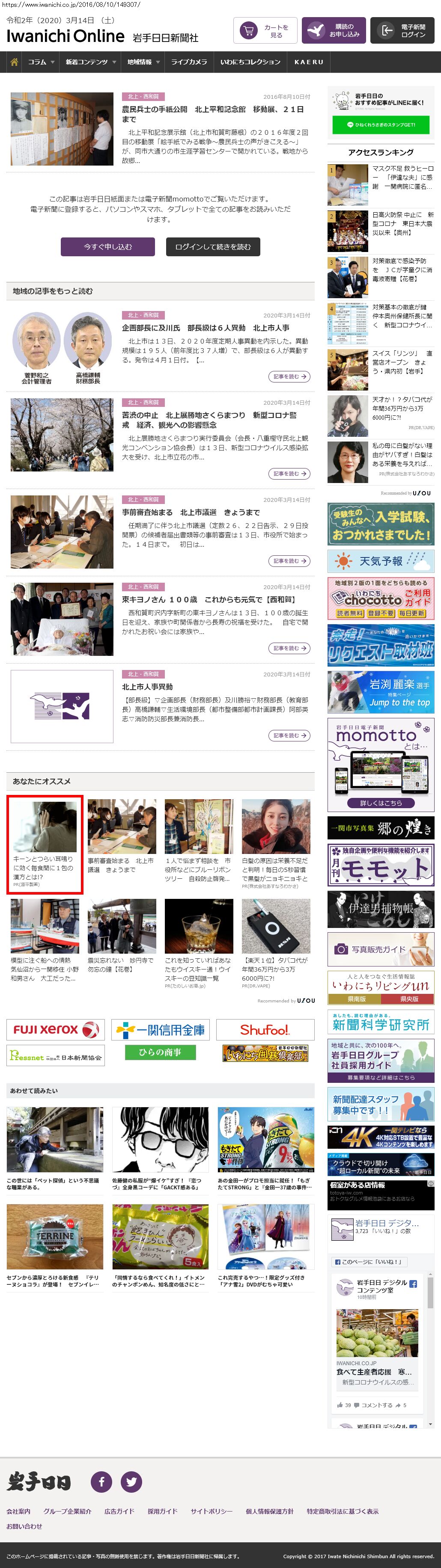View the cart via カートを見る
Image resolution: width=441 pixels, height=1568 pixels.
coord(265,31)
